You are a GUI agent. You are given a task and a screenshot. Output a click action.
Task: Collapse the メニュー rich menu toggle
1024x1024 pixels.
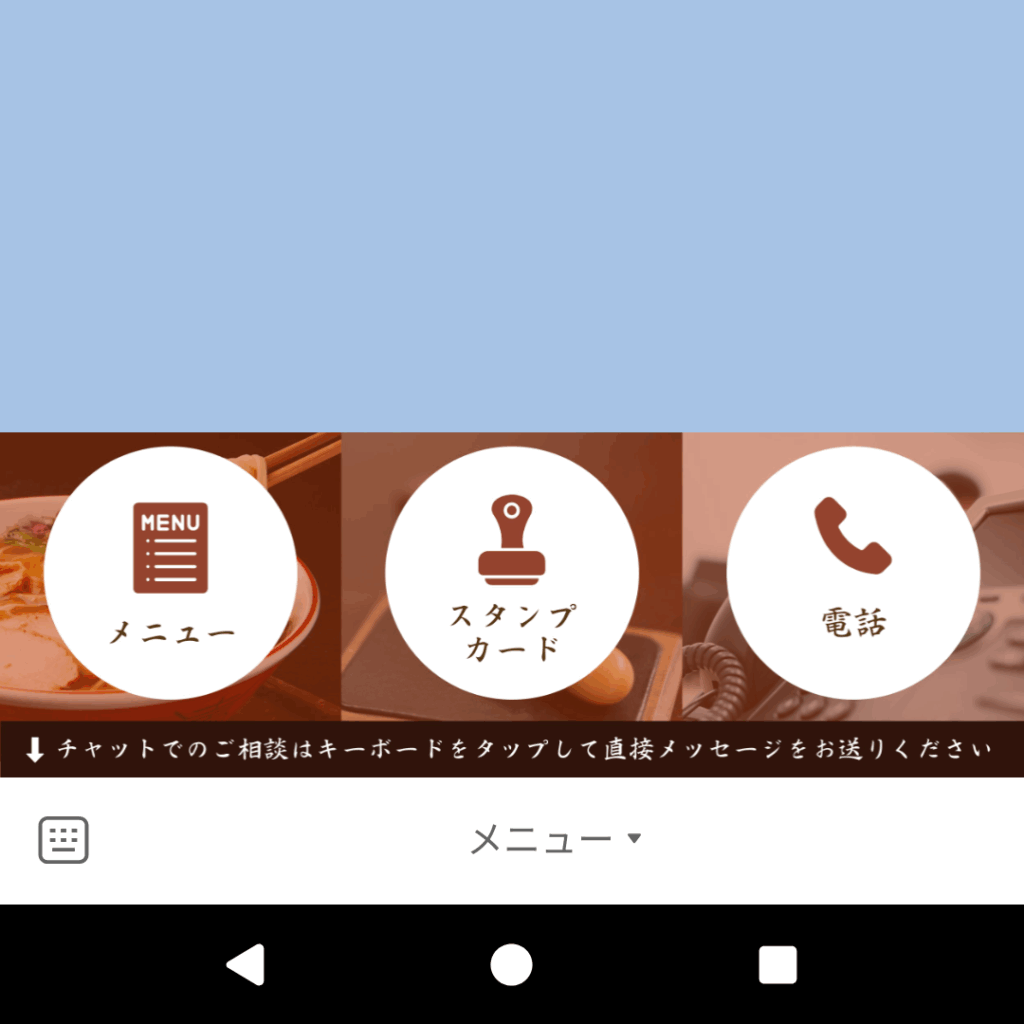pos(555,840)
